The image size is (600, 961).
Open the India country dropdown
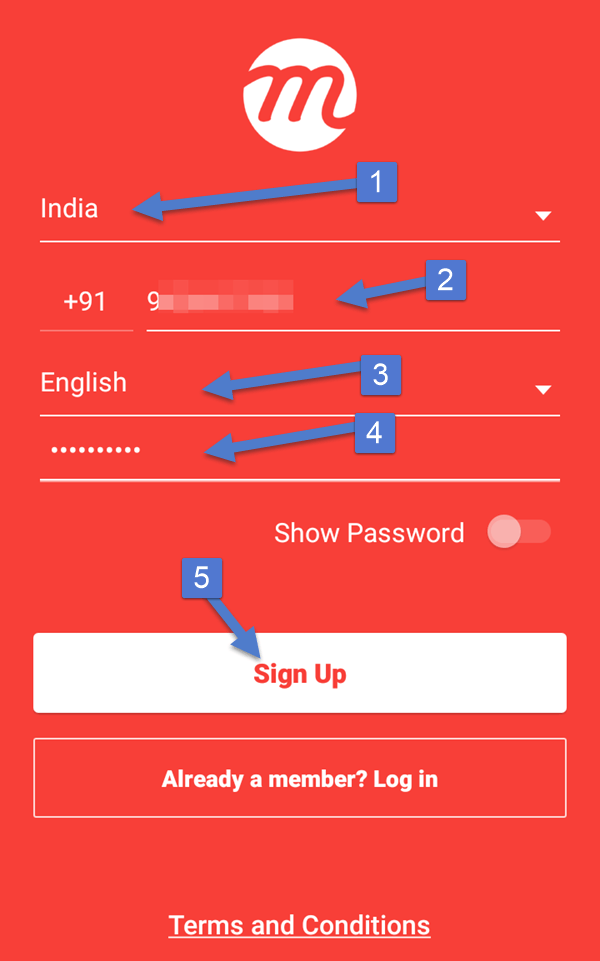tap(300, 210)
